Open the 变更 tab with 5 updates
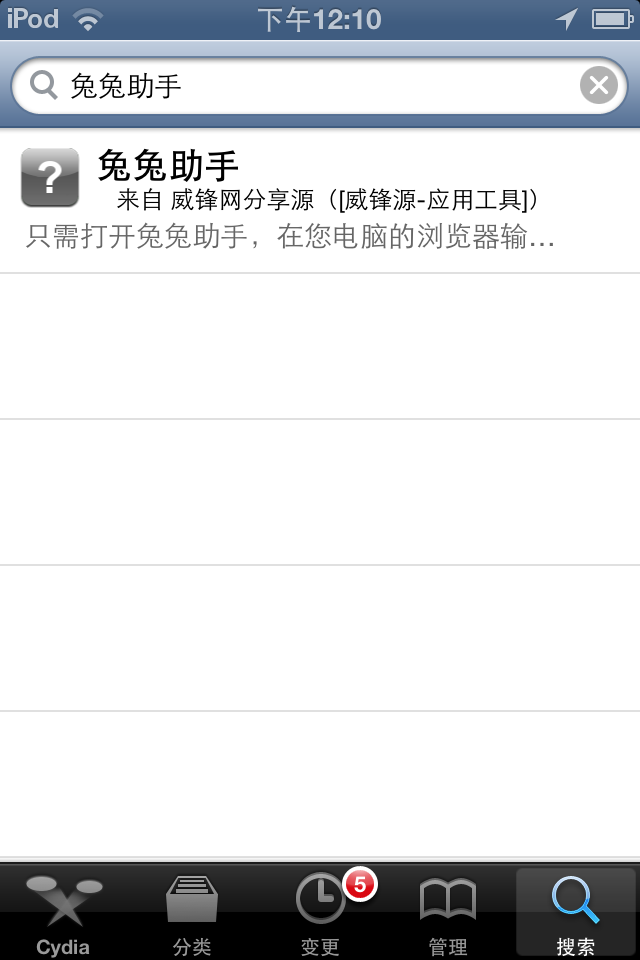The image size is (640, 960). [x=320, y=912]
